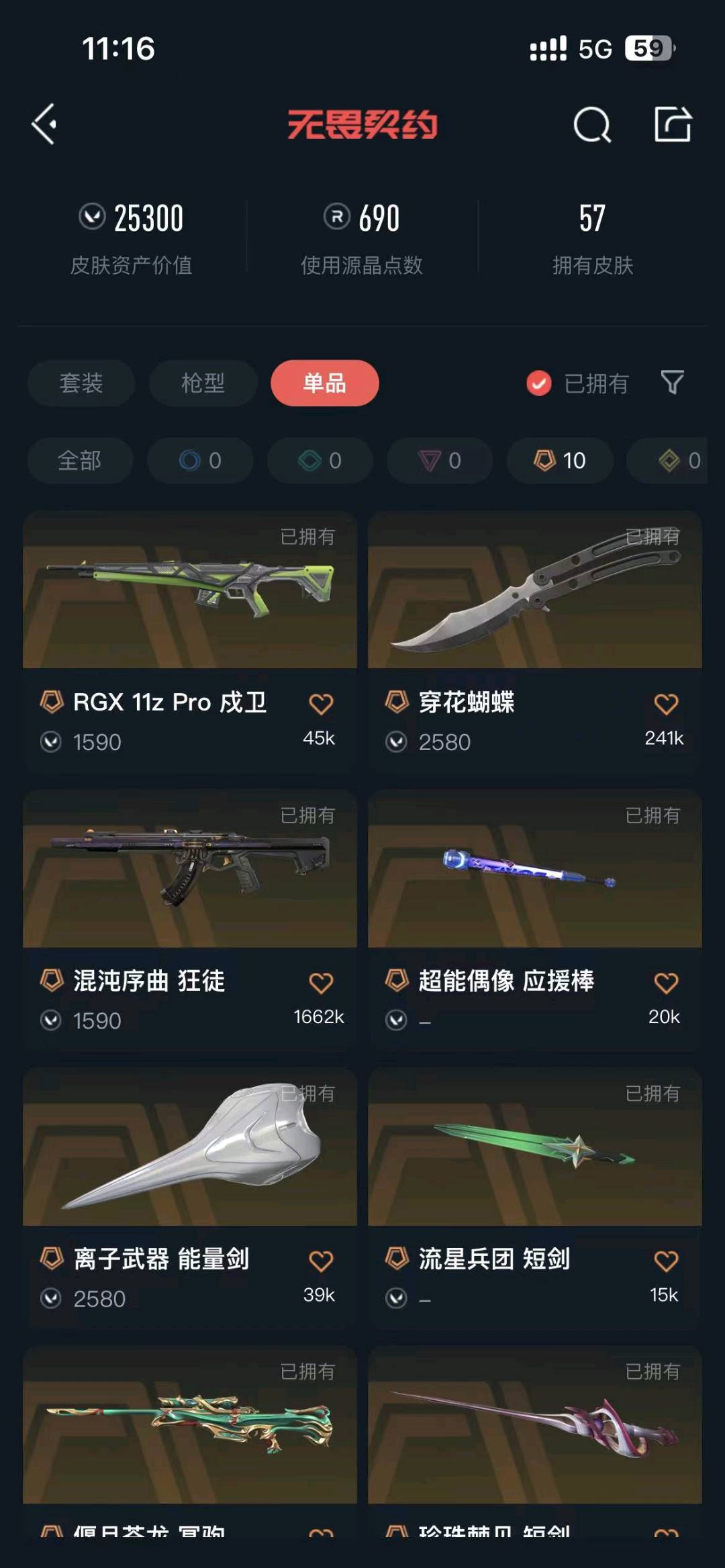
Task: Open the search icon
Action: (x=592, y=125)
